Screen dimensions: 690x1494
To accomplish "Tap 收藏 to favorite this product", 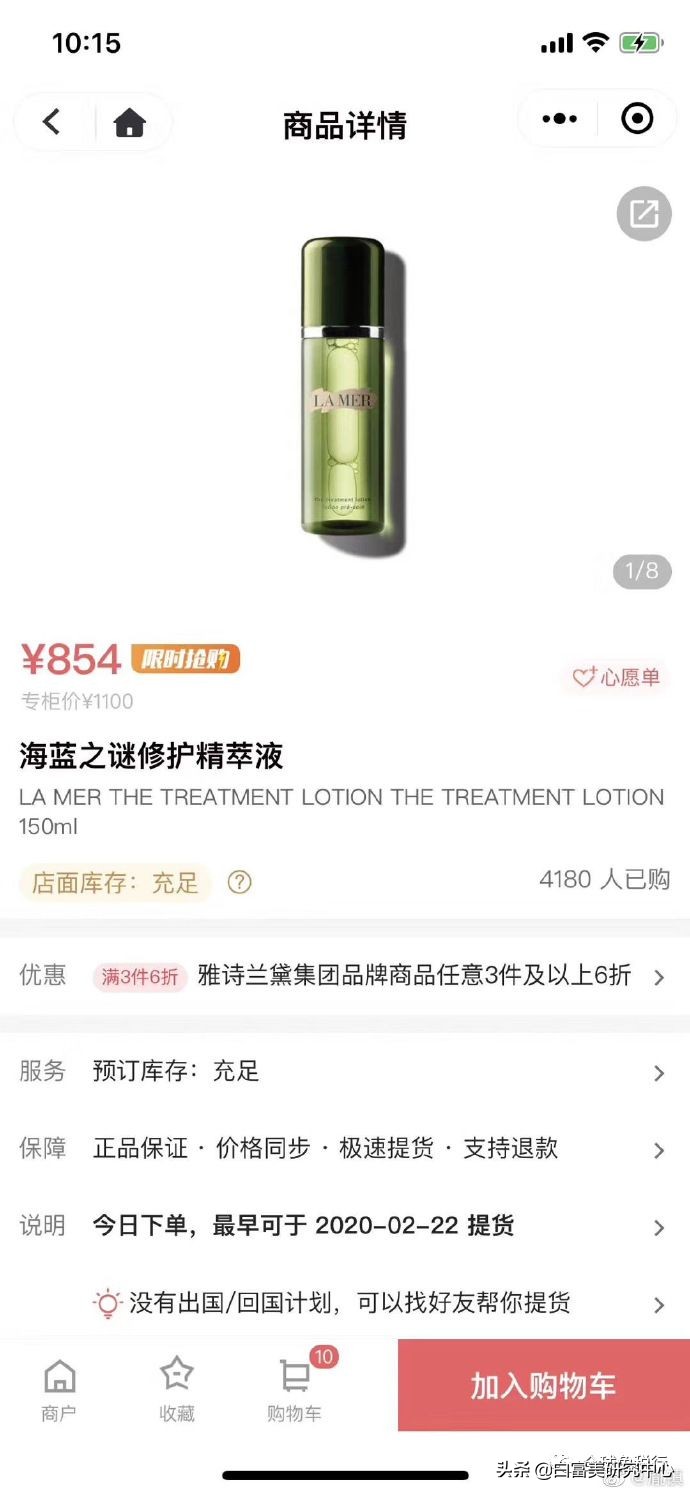I will tap(177, 1390).
